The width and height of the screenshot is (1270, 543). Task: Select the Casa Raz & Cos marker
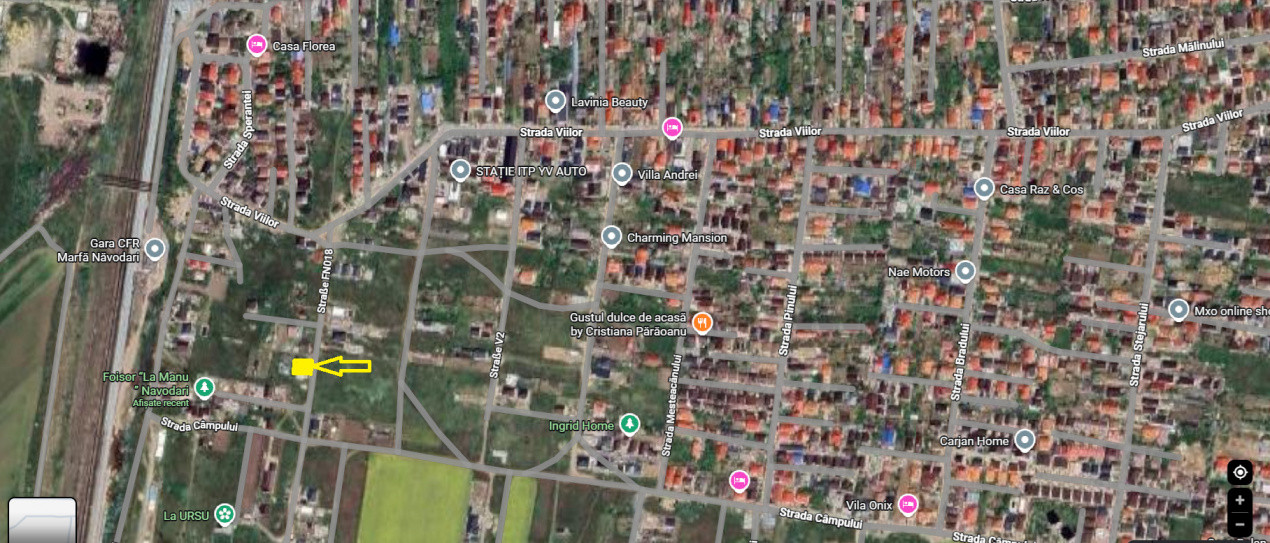[984, 188]
